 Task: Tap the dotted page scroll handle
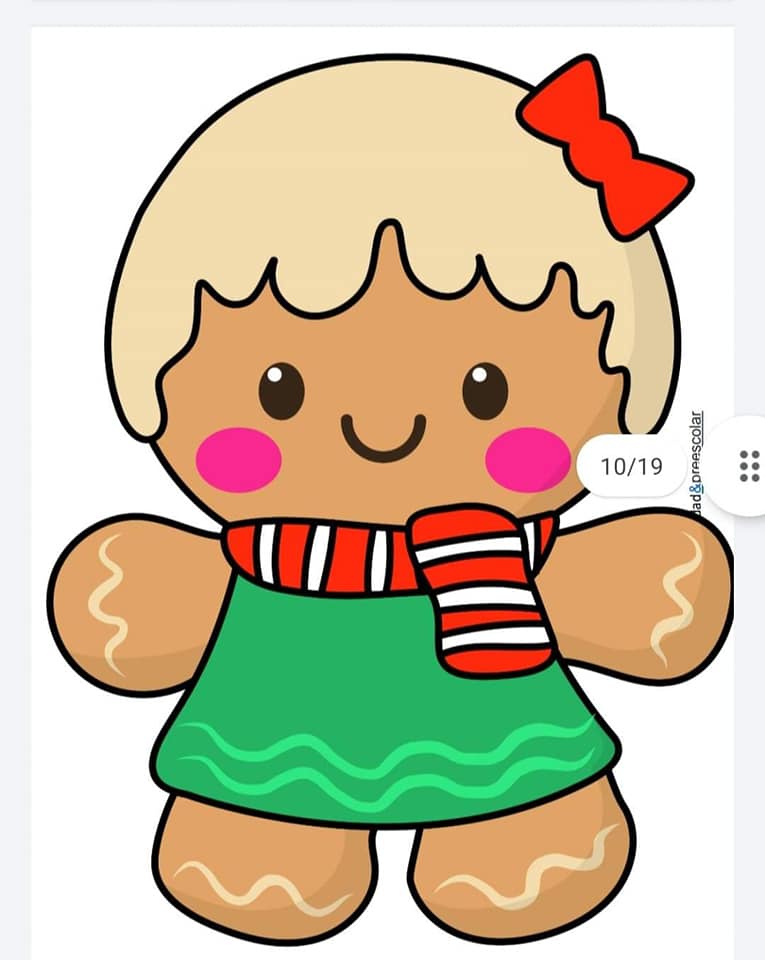click(748, 466)
